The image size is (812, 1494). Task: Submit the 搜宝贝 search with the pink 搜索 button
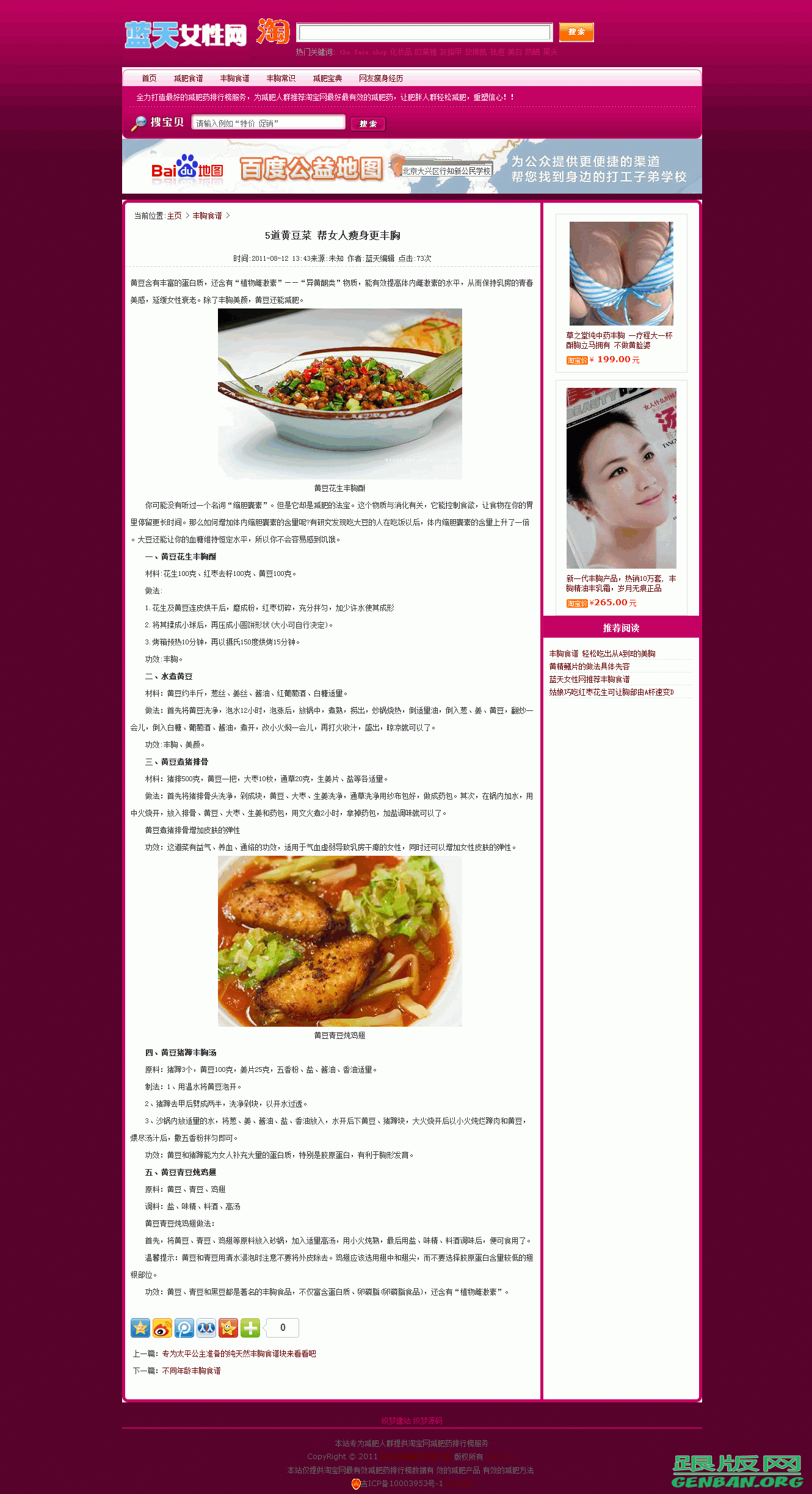coord(368,124)
